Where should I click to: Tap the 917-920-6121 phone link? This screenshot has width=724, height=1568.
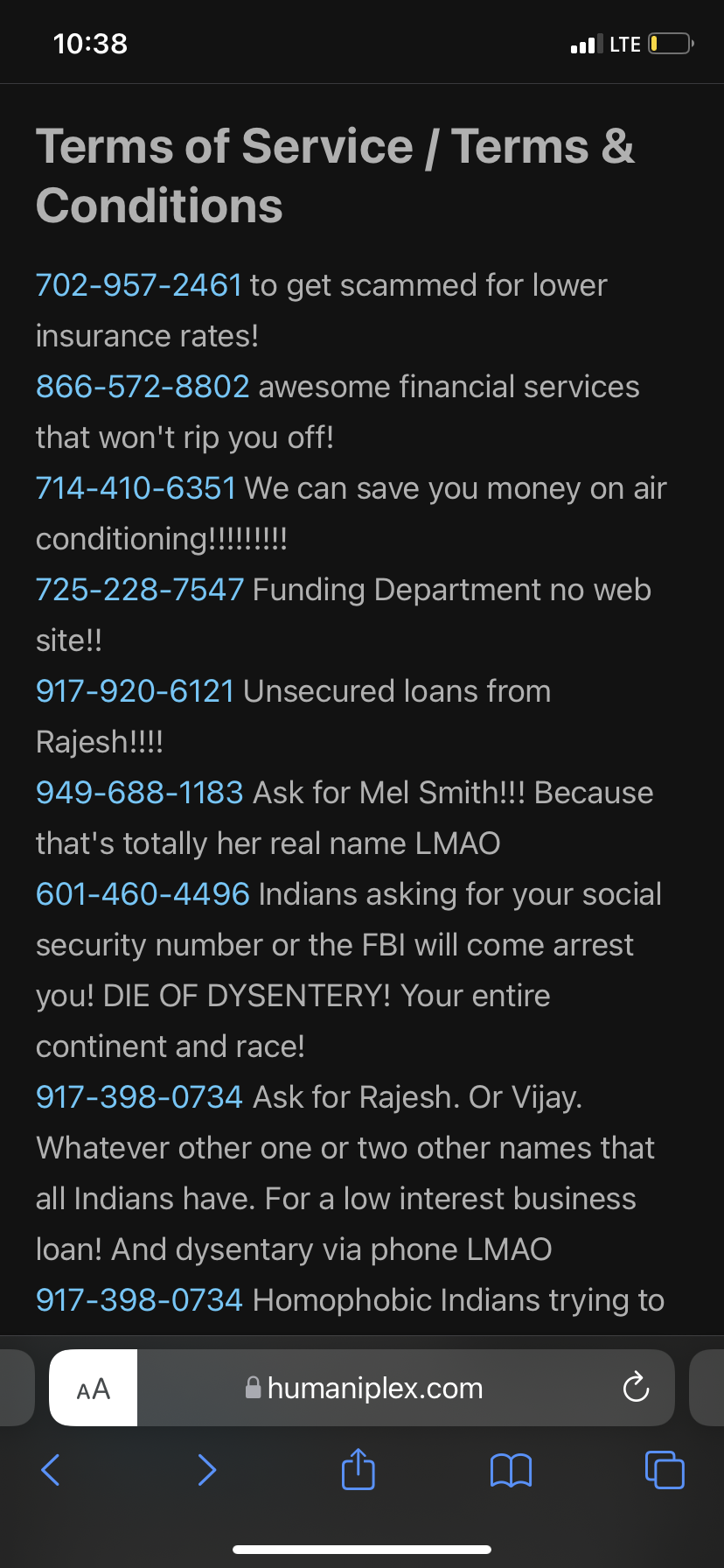pos(135,691)
